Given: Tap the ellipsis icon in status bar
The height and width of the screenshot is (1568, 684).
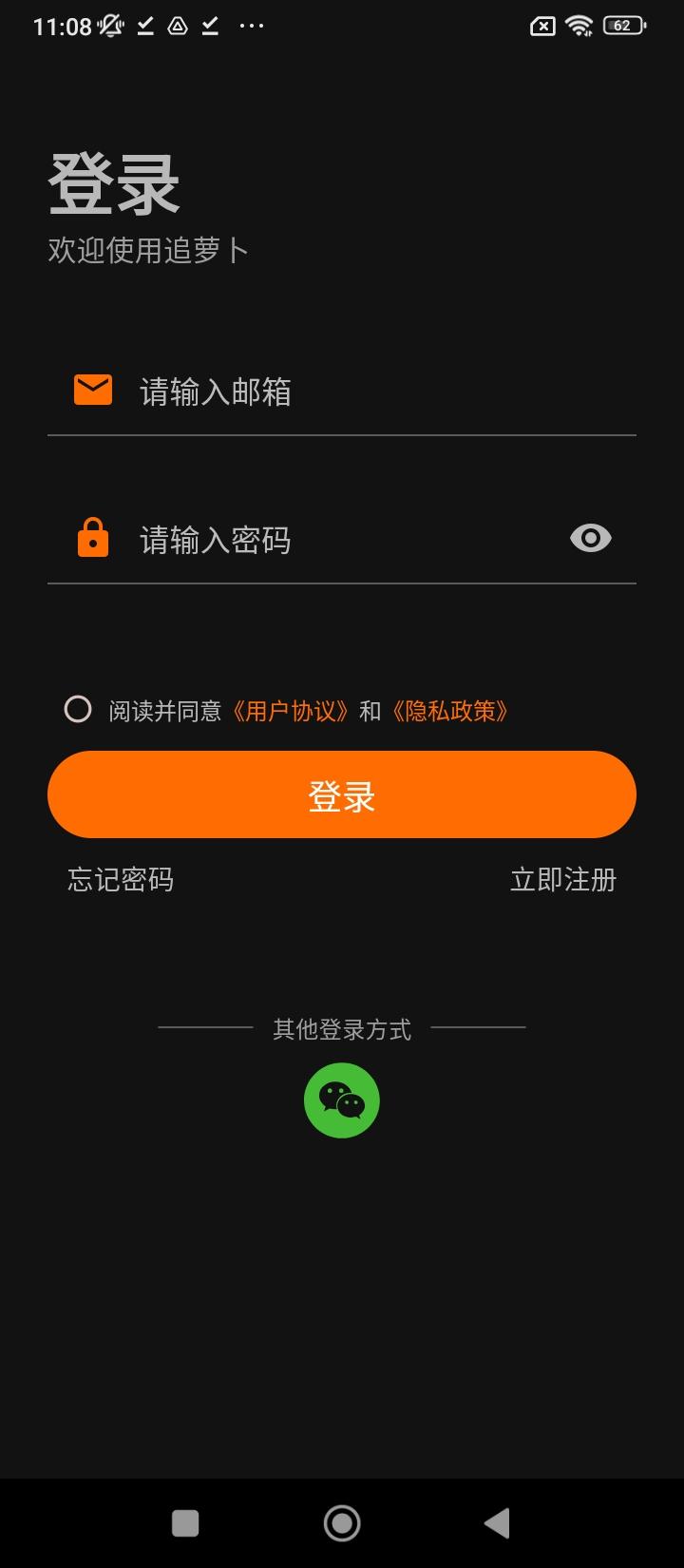Looking at the screenshot, I should click(x=252, y=26).
